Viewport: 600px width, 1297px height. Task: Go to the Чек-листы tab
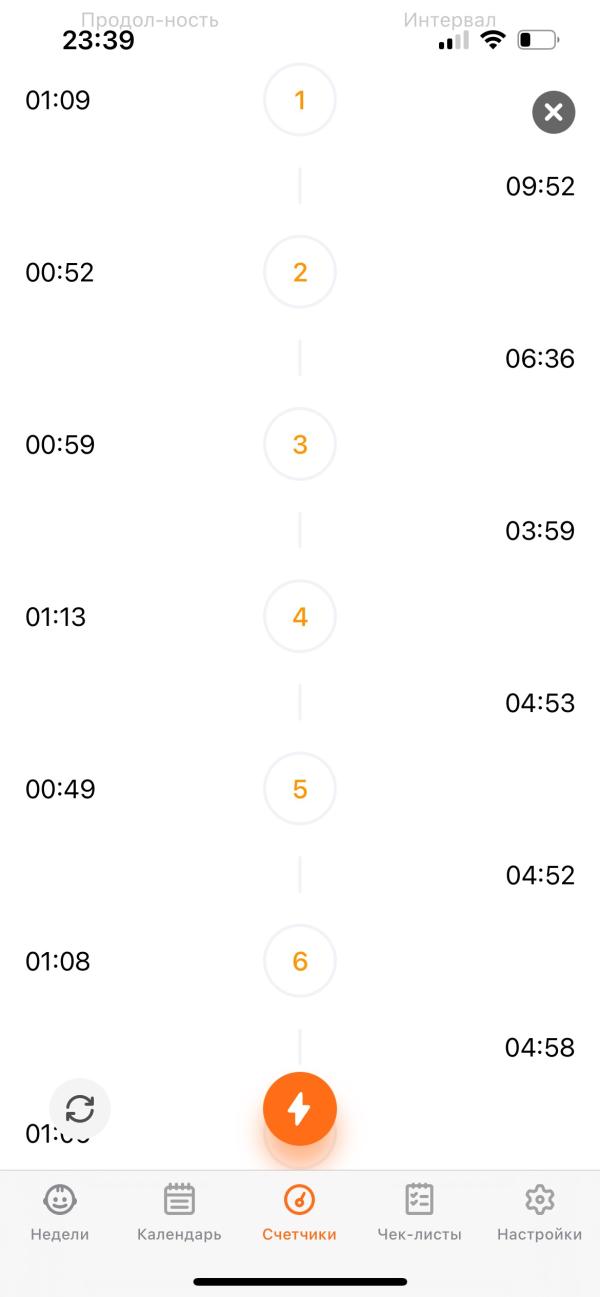[419, 1212]
